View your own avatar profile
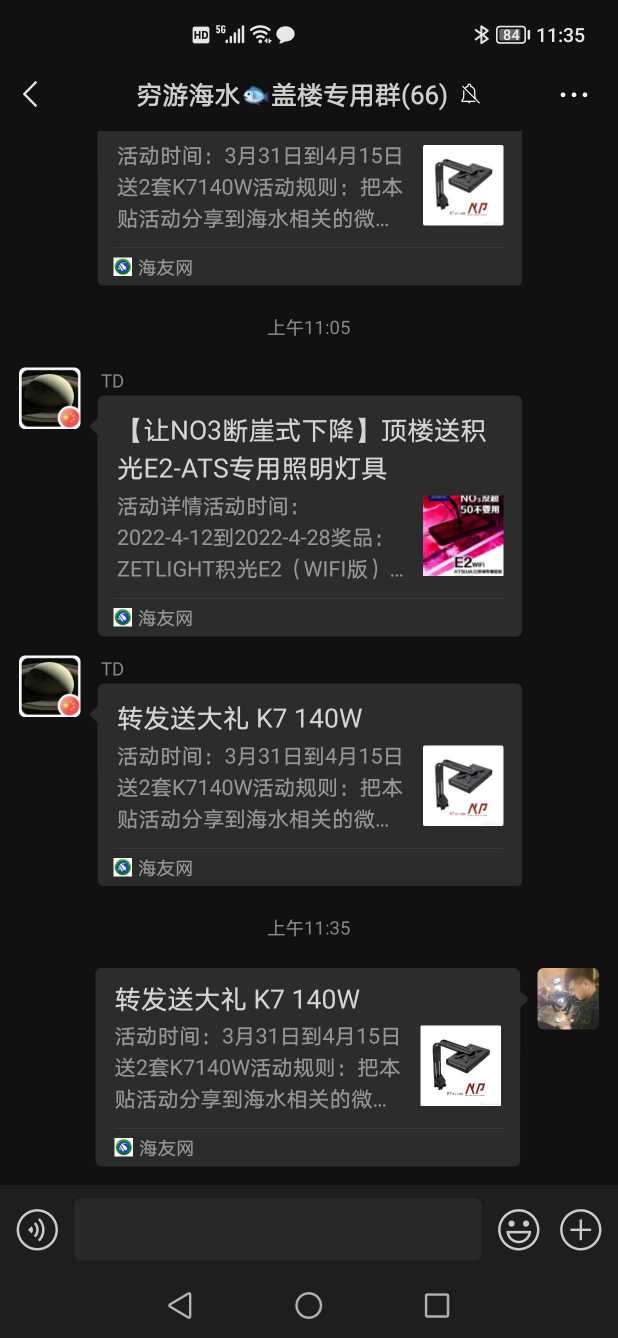Image resolution: width=618 pixels, height=1338 pixels. coord(567,998)
